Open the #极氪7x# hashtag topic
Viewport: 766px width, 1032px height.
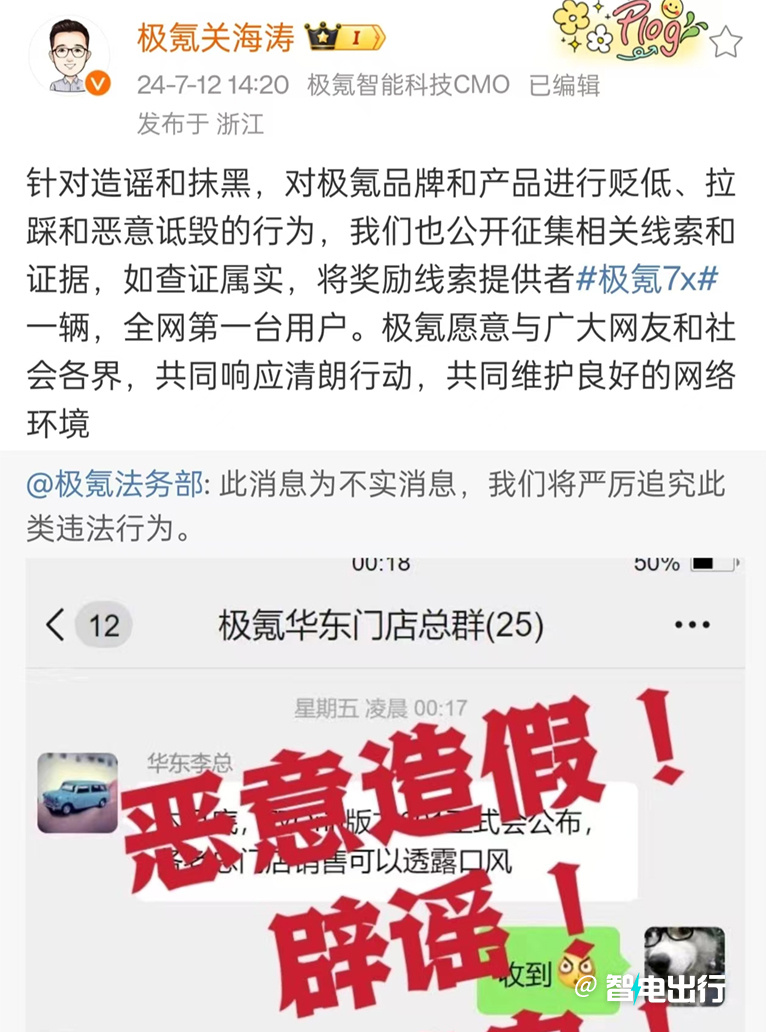[x=648, y=280]
